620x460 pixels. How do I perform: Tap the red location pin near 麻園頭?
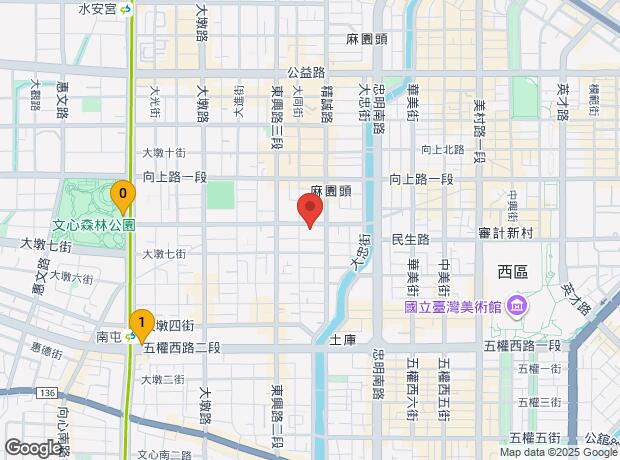(310, 211)
